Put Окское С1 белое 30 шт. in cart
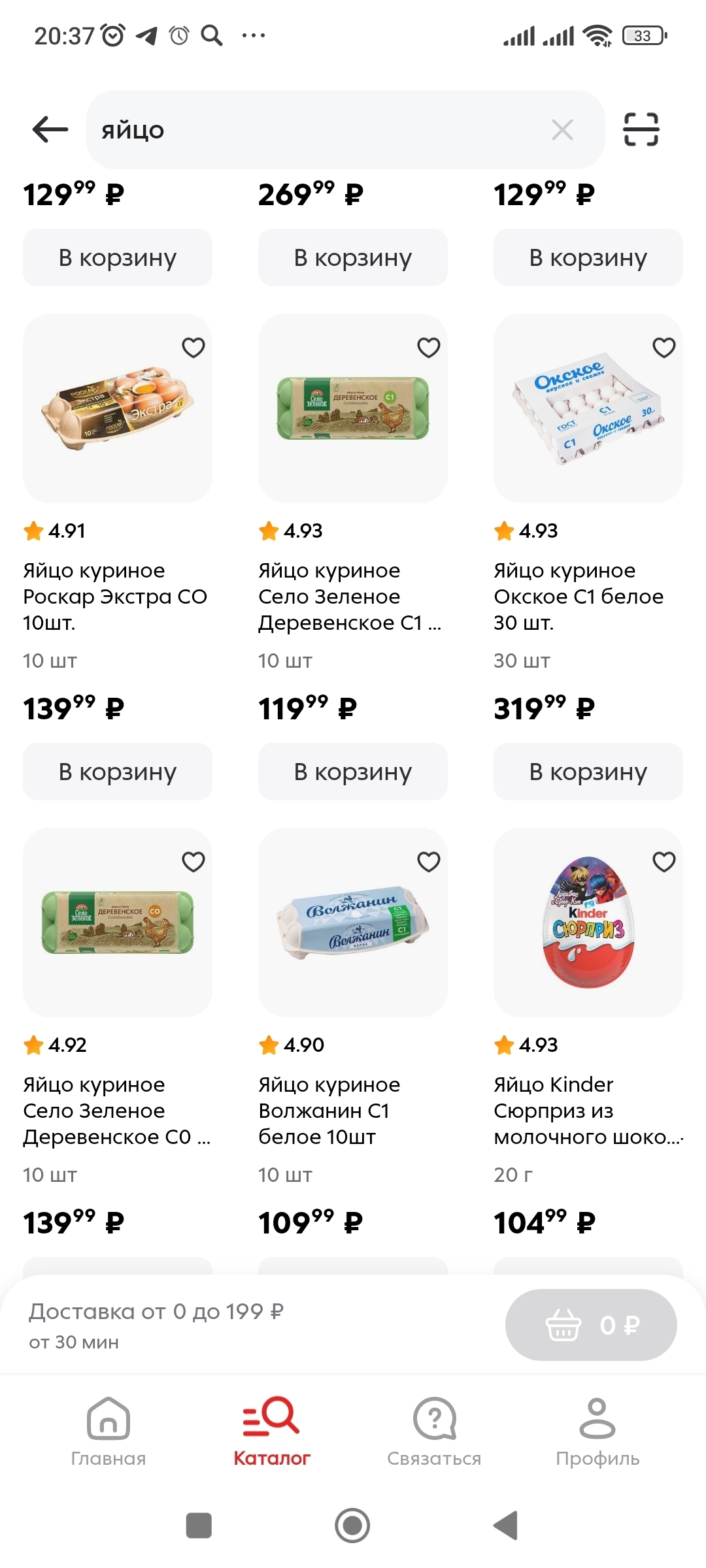The width and height of the screenshot is (706, 1568). pyautogui.click(x=588, y=772)
